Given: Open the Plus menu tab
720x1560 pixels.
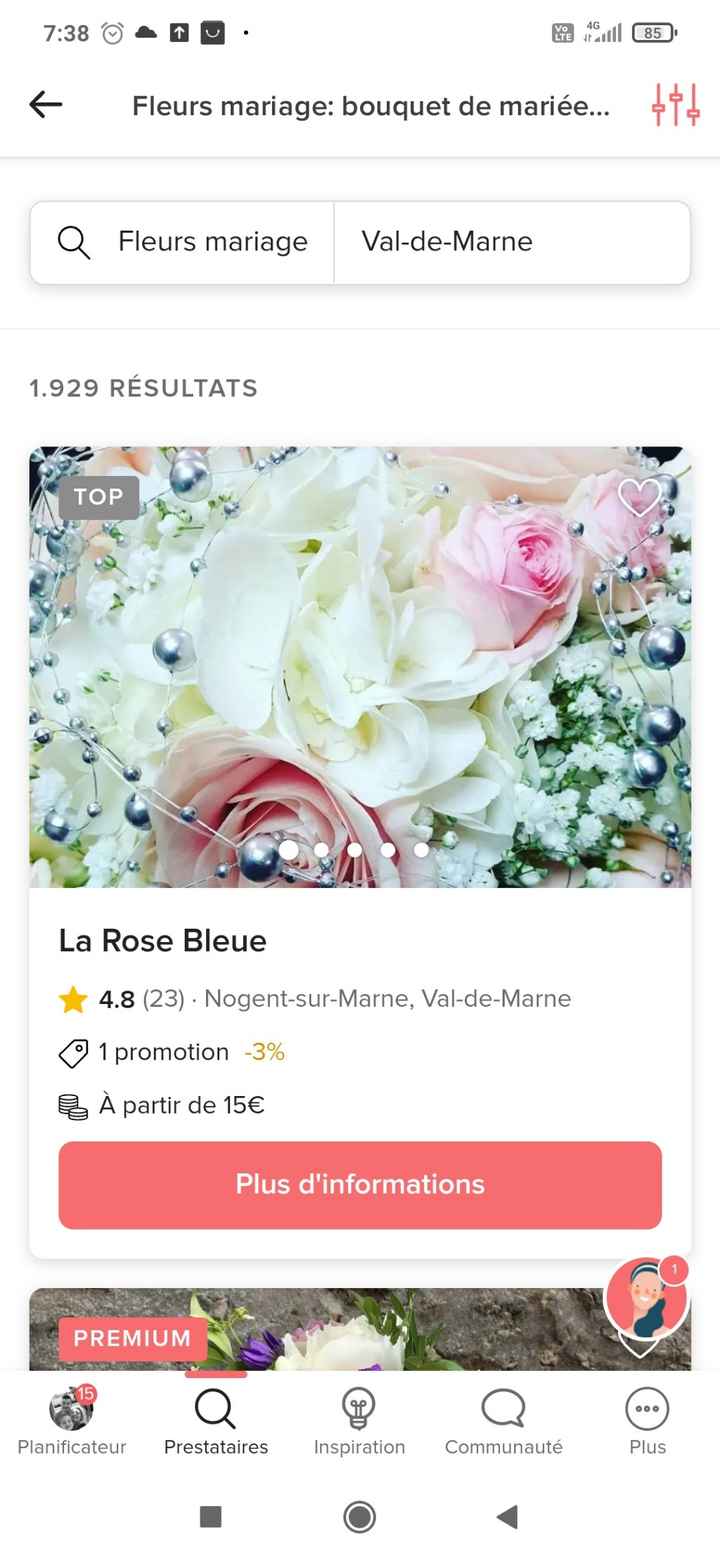Looking at the screenshot, I should (x=647, y=1420).
